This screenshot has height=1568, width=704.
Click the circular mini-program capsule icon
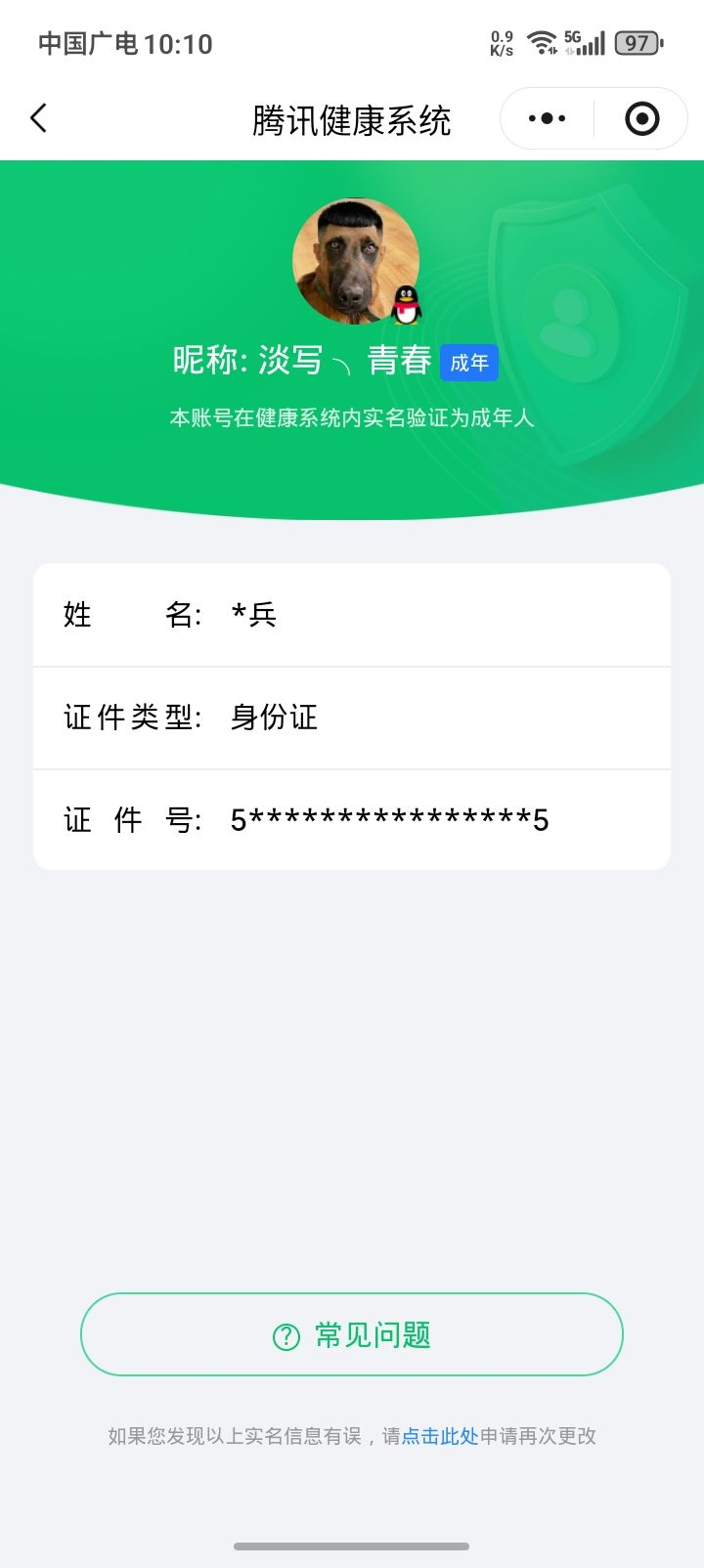pos(640,117)
